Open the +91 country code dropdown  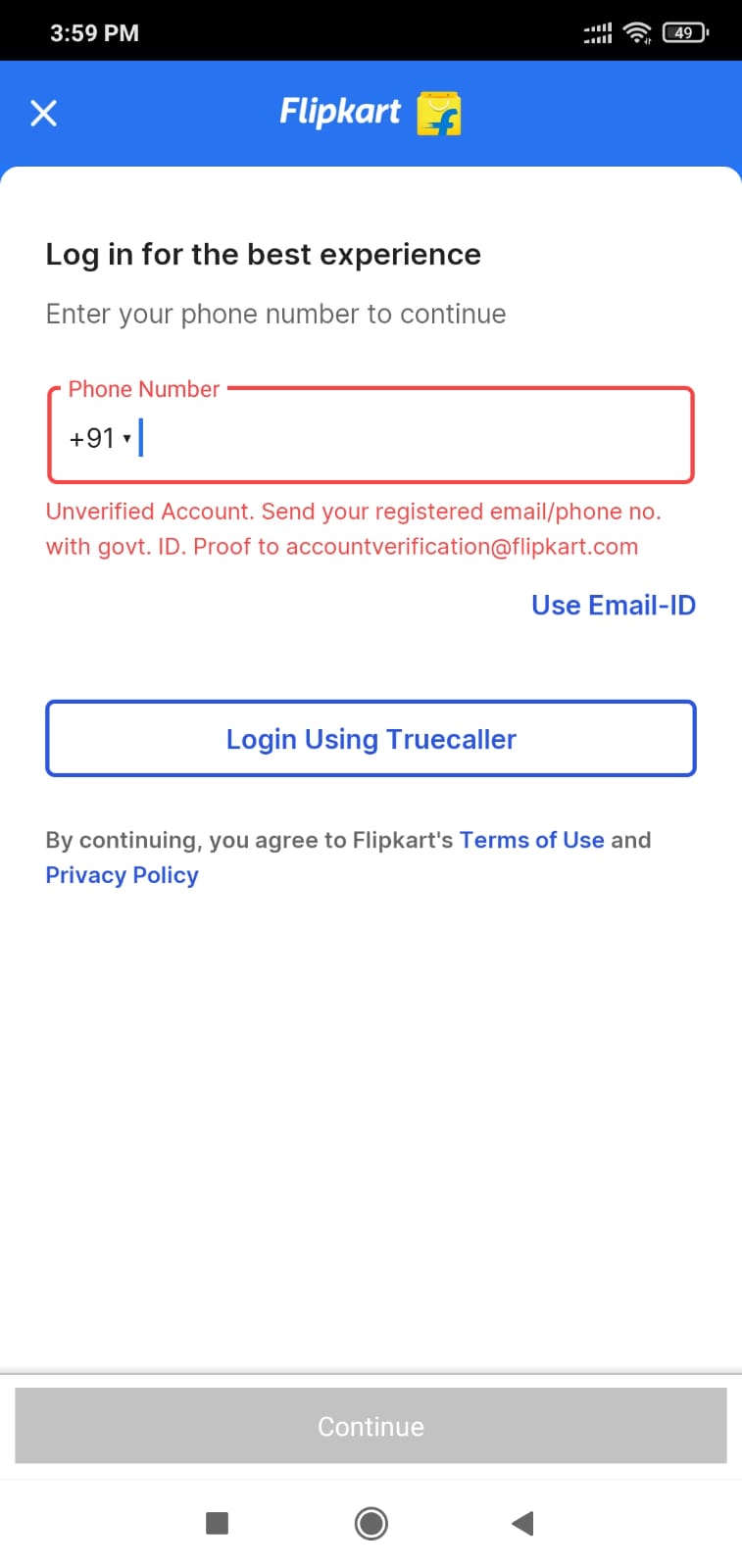click(x=100, y=438)
